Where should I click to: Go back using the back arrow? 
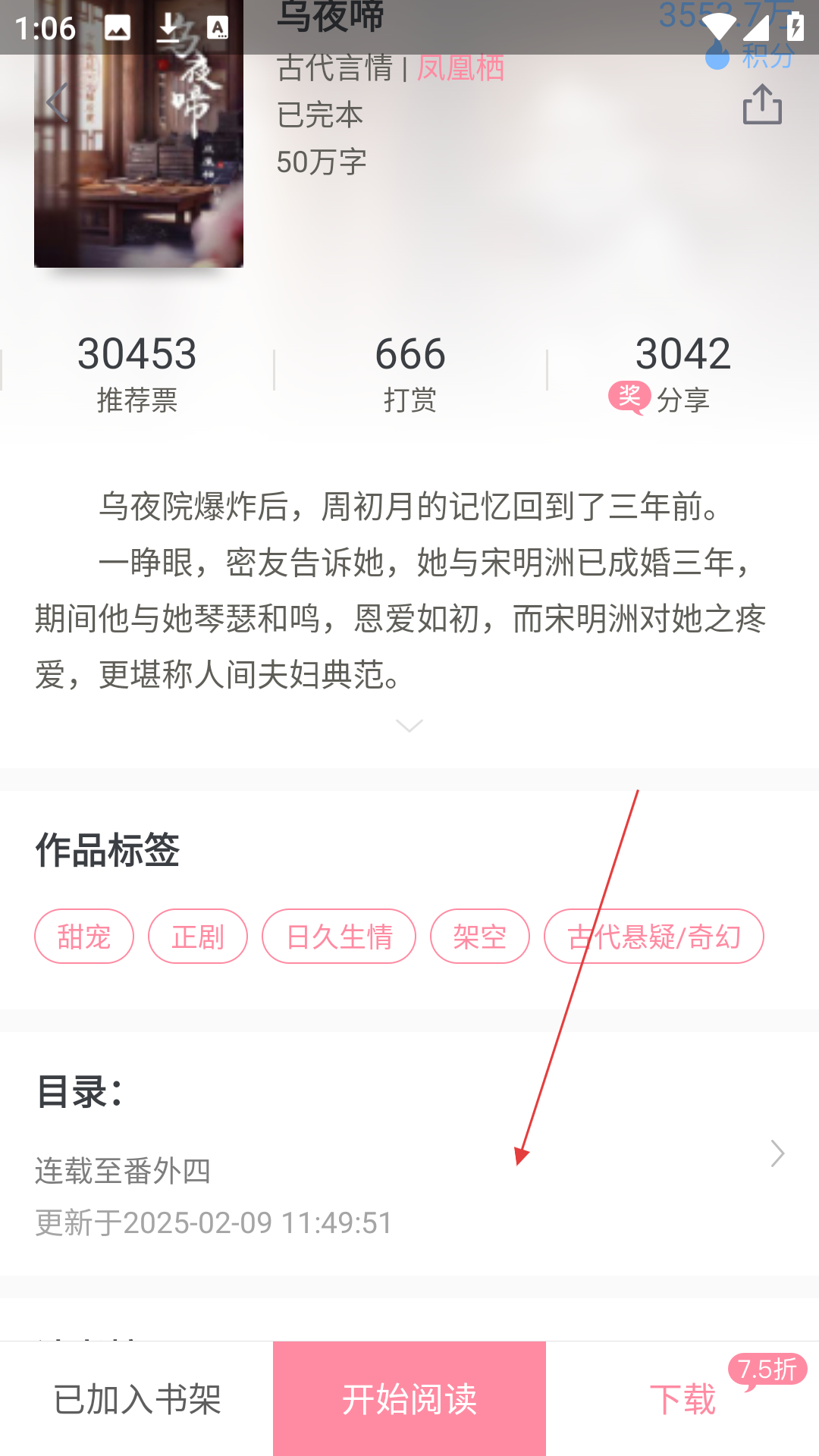58,102
